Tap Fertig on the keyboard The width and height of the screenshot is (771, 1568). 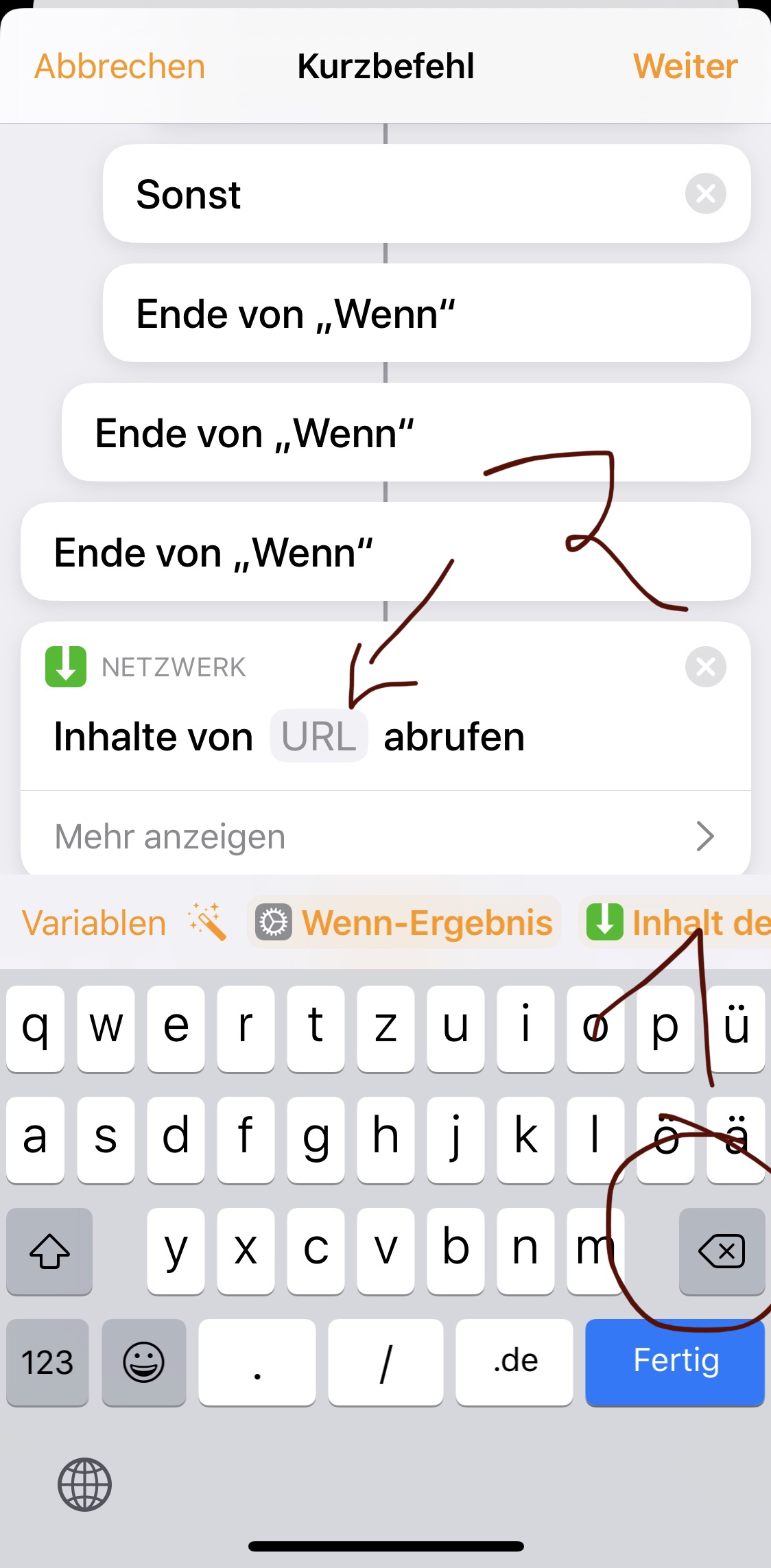tap(675, 1362)
